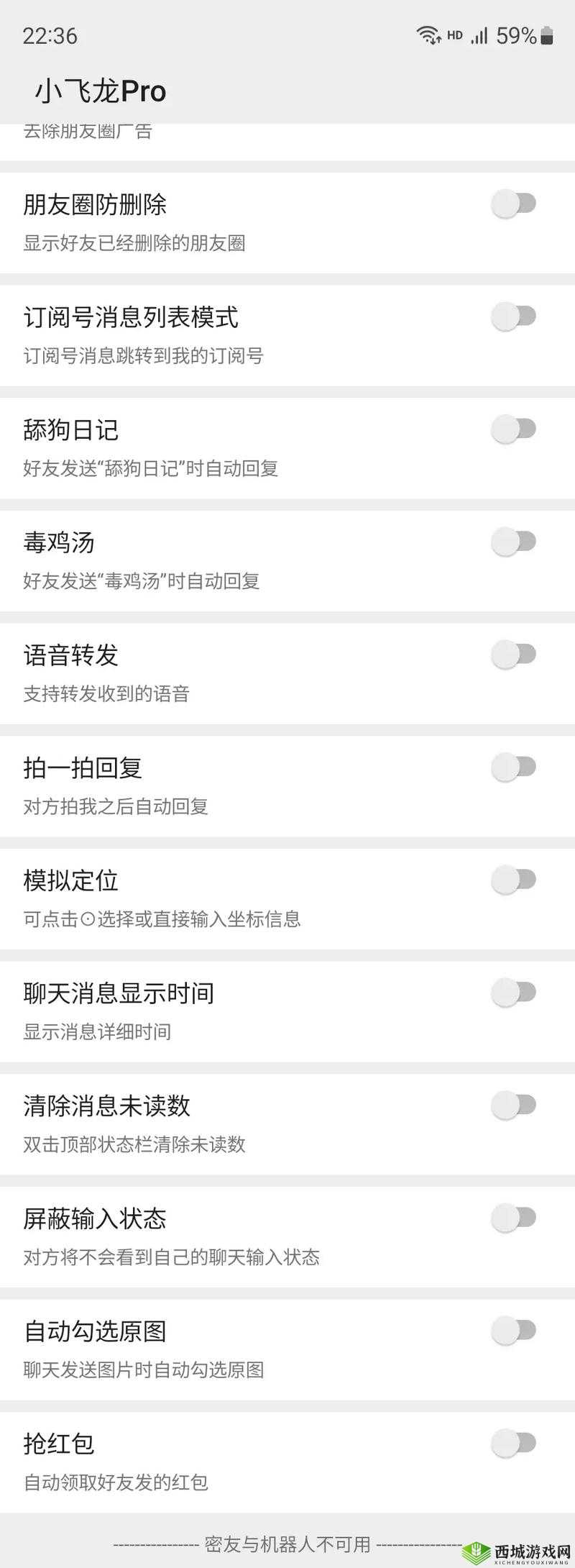Image resolution: width=575 pixels, height=1568 pixels.
Task: Click the battery indicator
Action: (x=548, y=34)
